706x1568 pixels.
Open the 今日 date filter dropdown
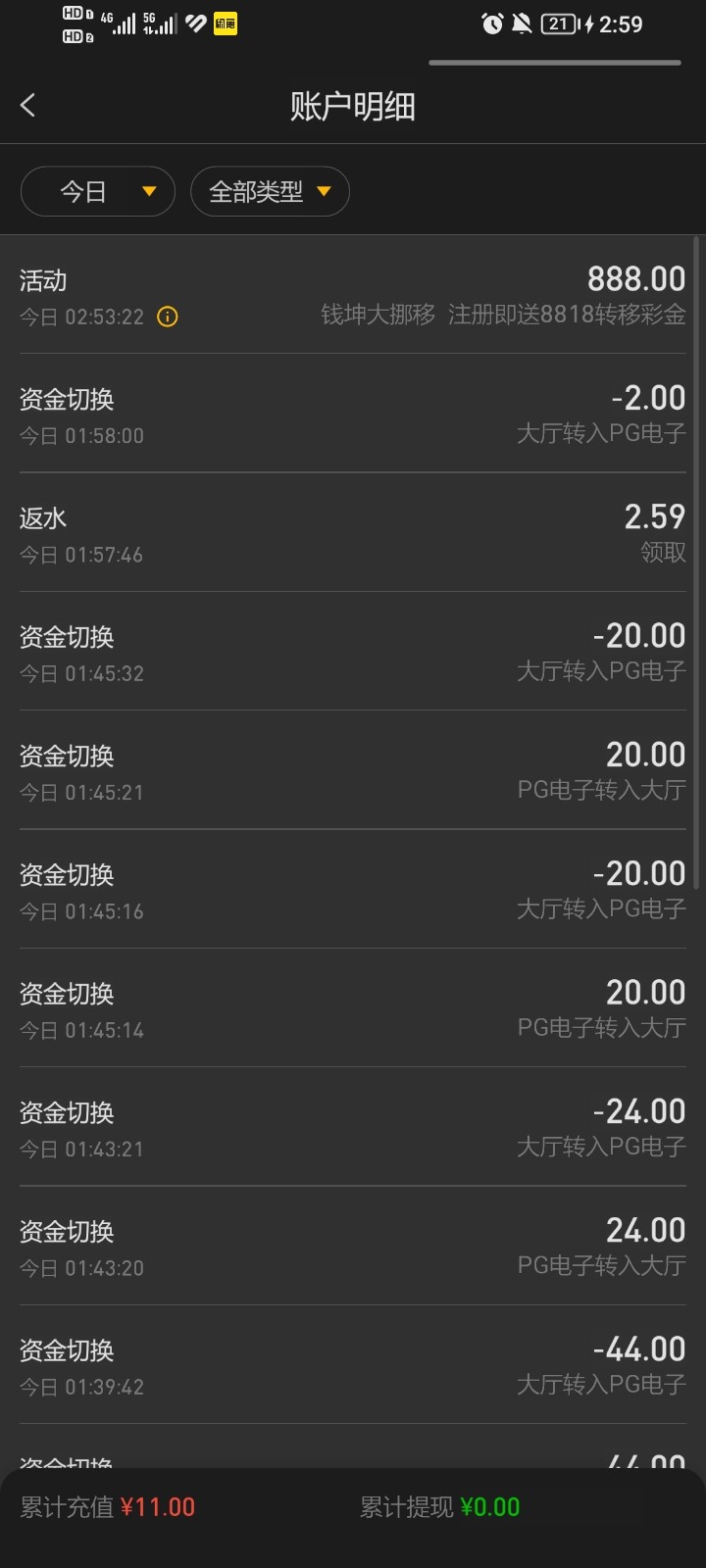click(98, 191)
